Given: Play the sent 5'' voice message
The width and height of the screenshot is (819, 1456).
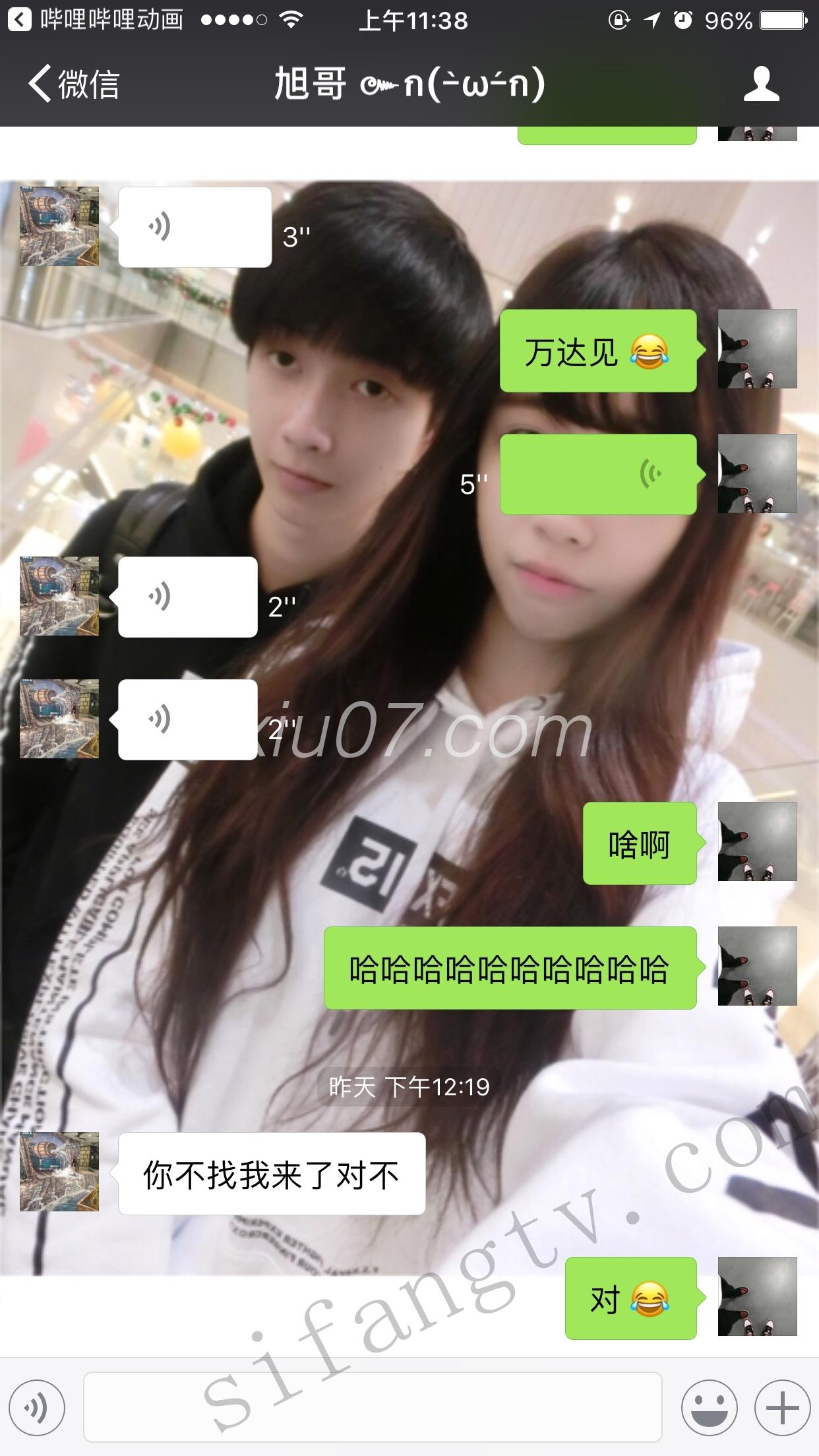Looking at the screenshot, I should pos(598,474).
